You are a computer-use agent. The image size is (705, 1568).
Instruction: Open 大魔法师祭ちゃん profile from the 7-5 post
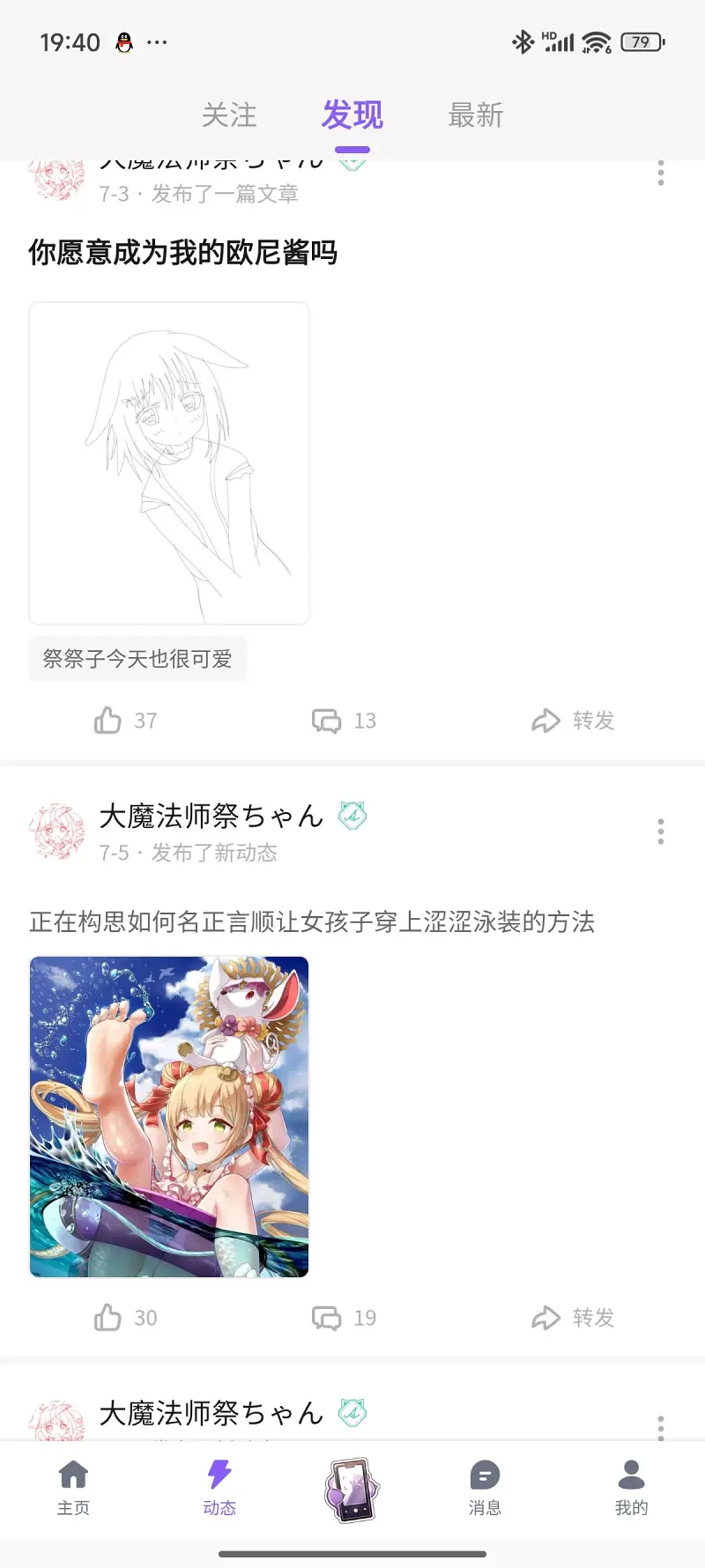tap(211, 817)
